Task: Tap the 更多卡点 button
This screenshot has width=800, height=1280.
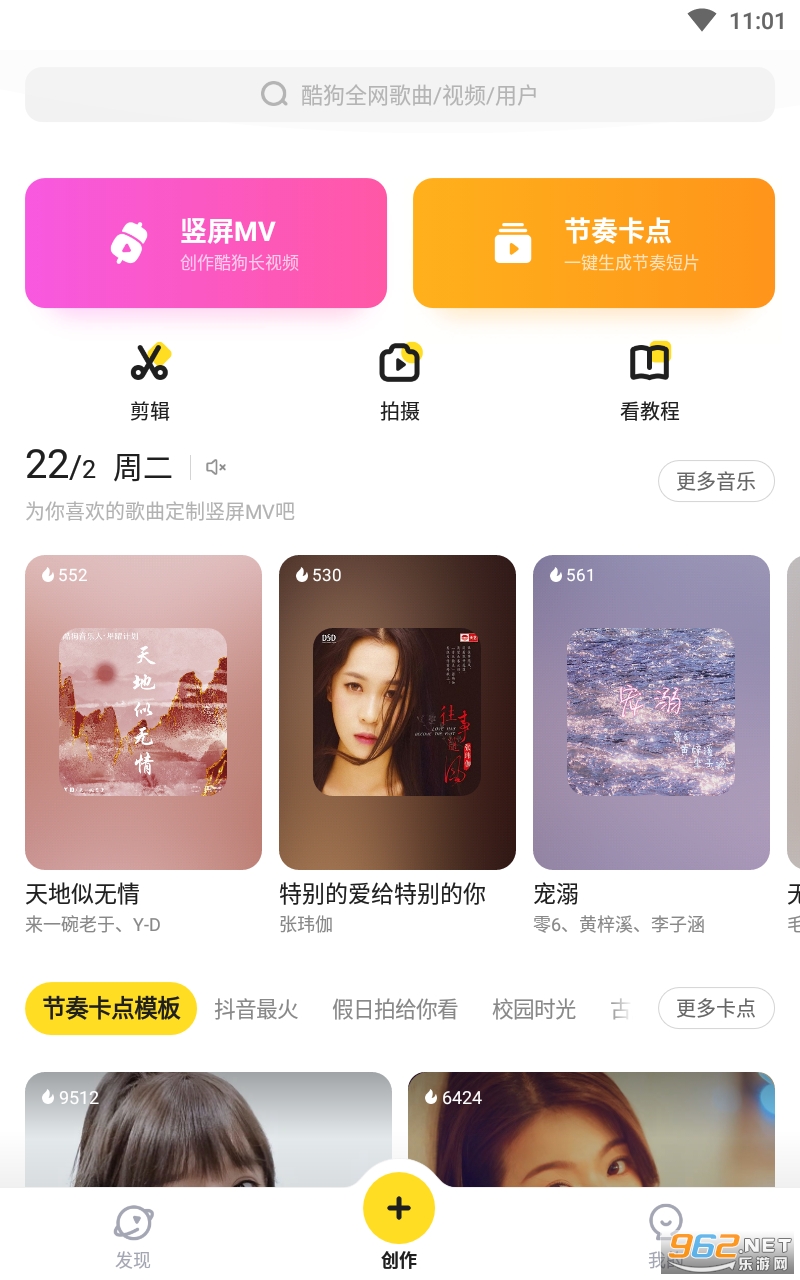Action: point(716,1008)
